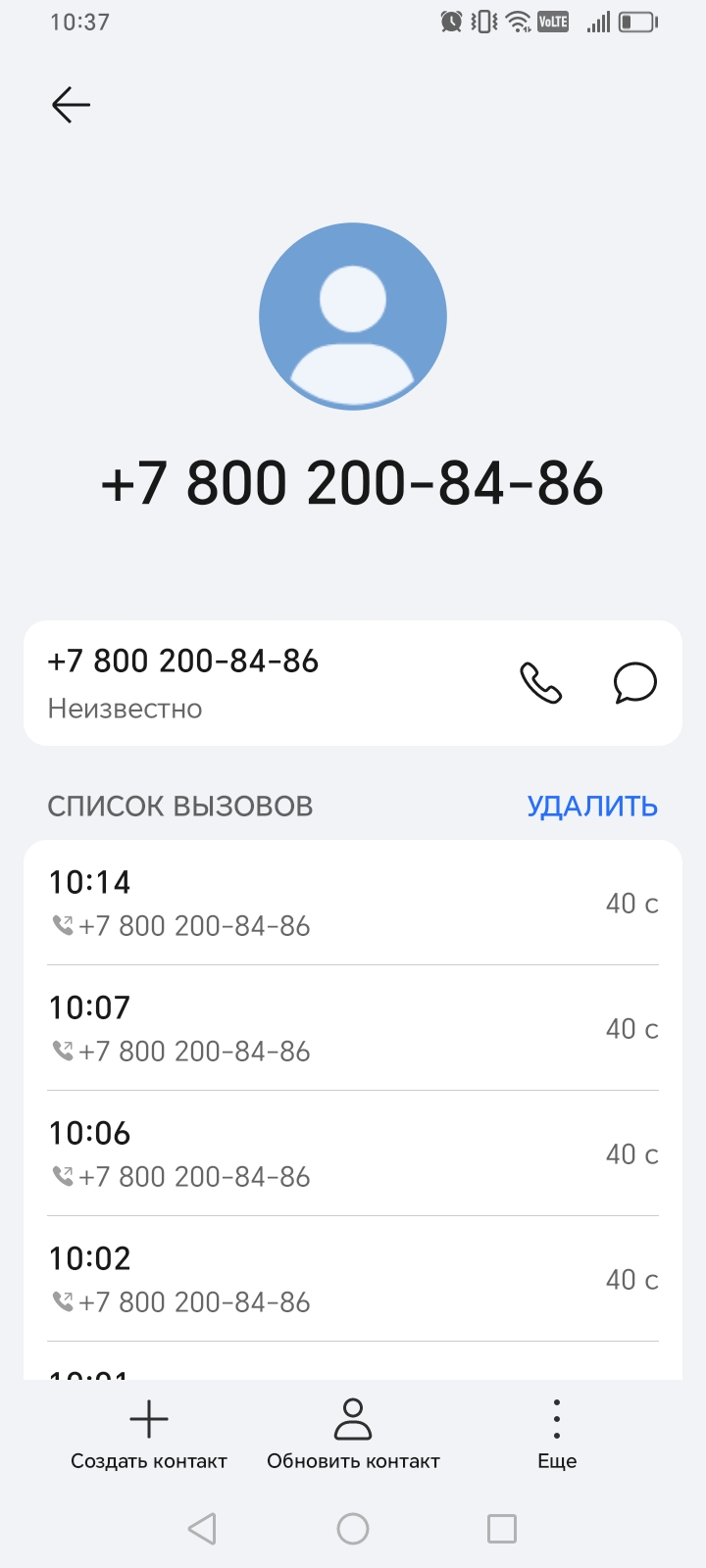Show recent apps with the square button
Screen dimensions: 706x1568
pyautogui.click(x=502, y=1529)
